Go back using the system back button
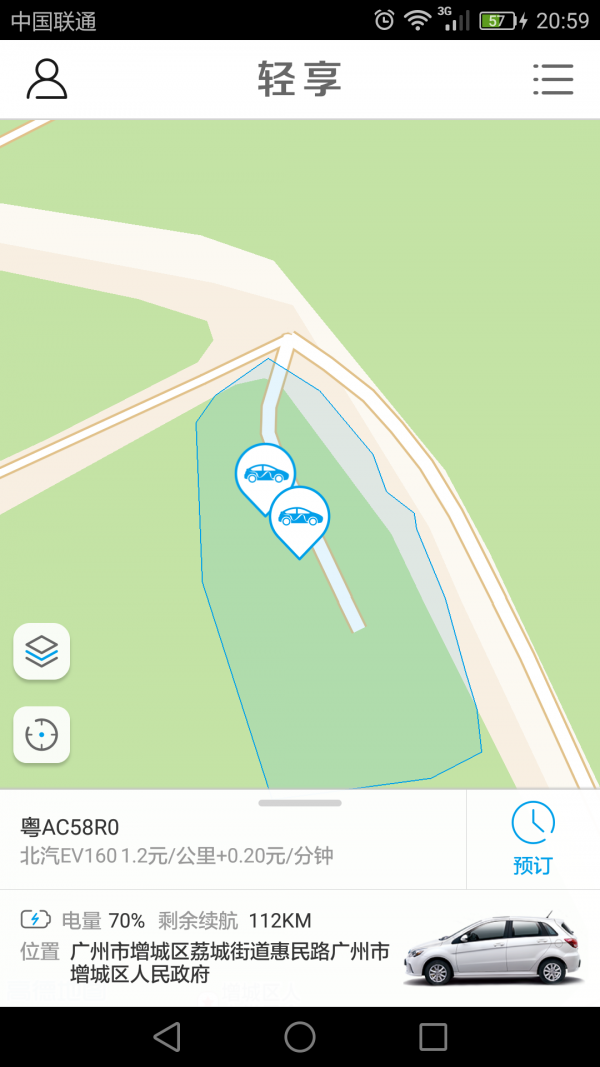This screenshot has width=600, height=1067. pos(167,1037)
